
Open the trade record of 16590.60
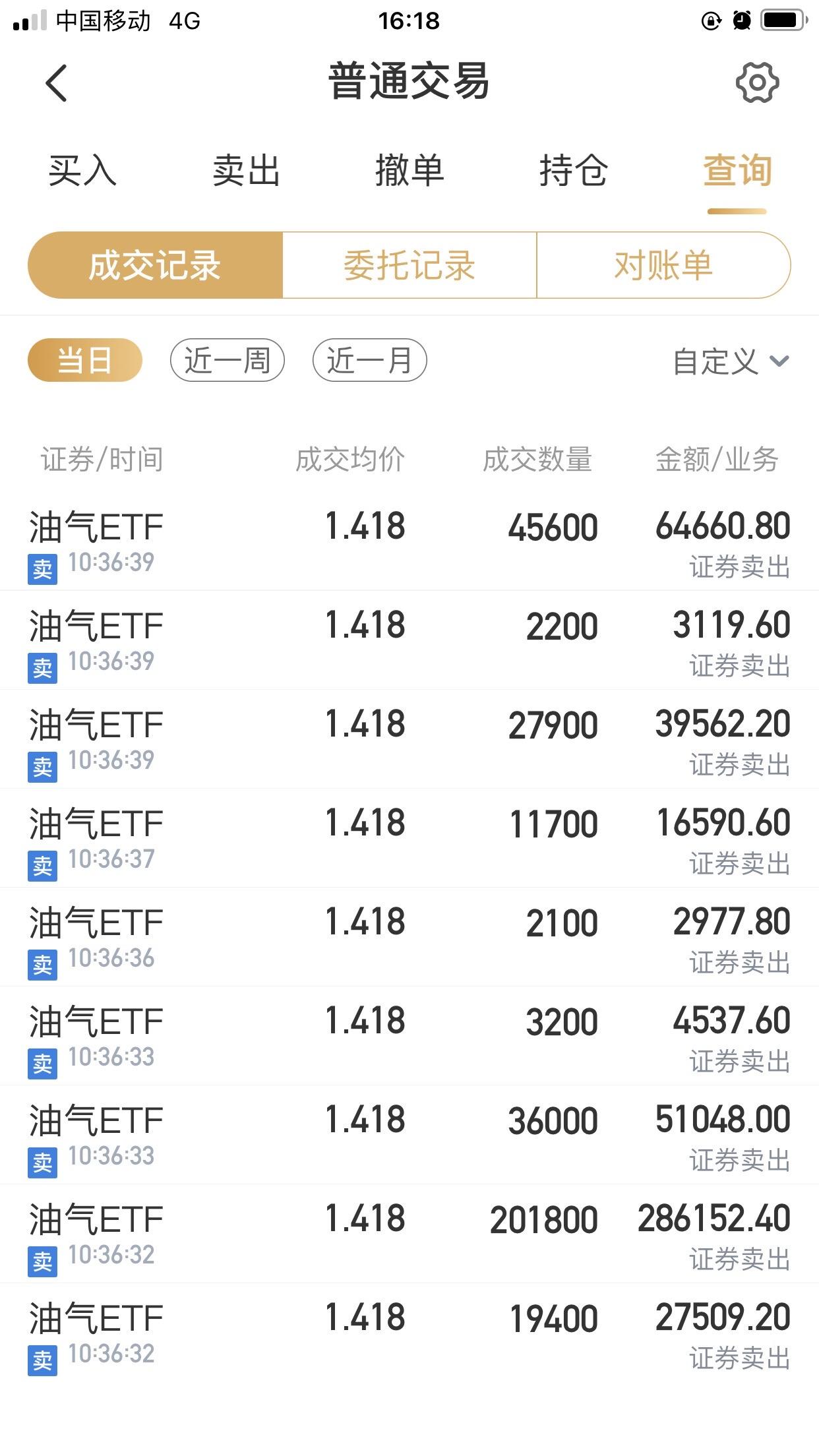click(409, 839)
